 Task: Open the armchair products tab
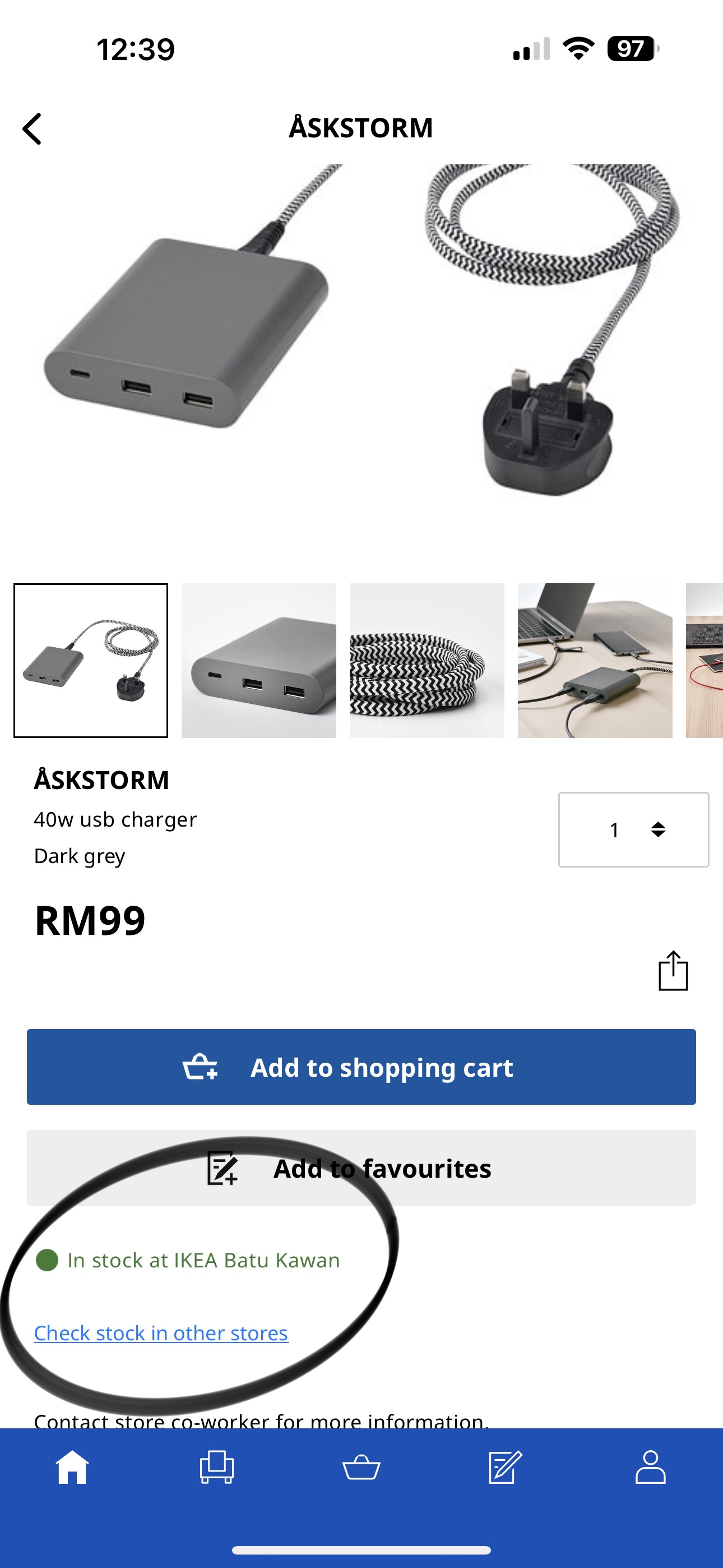(x=217, y=1467)
